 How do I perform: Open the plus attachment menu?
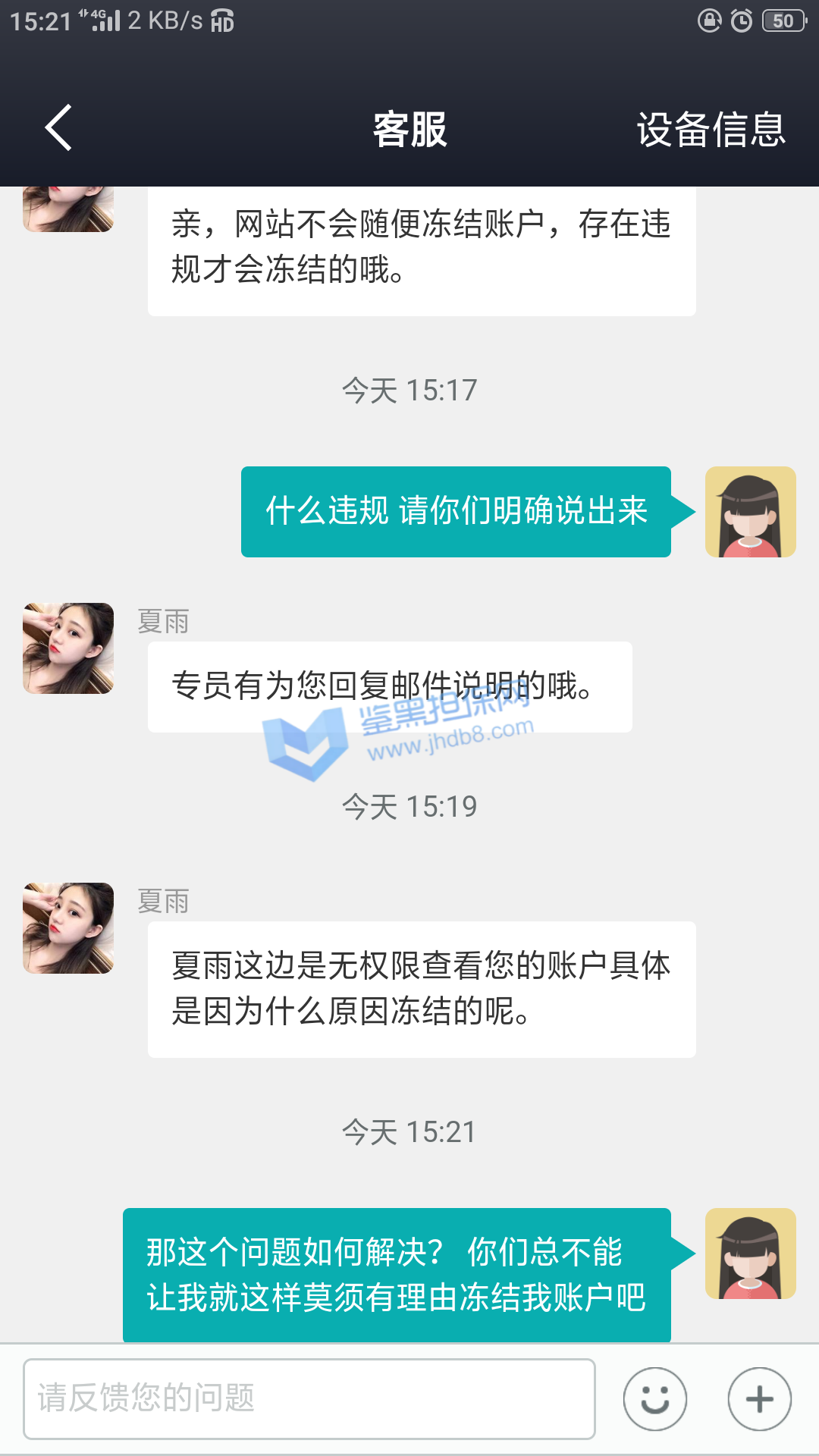click(759, 1399)
